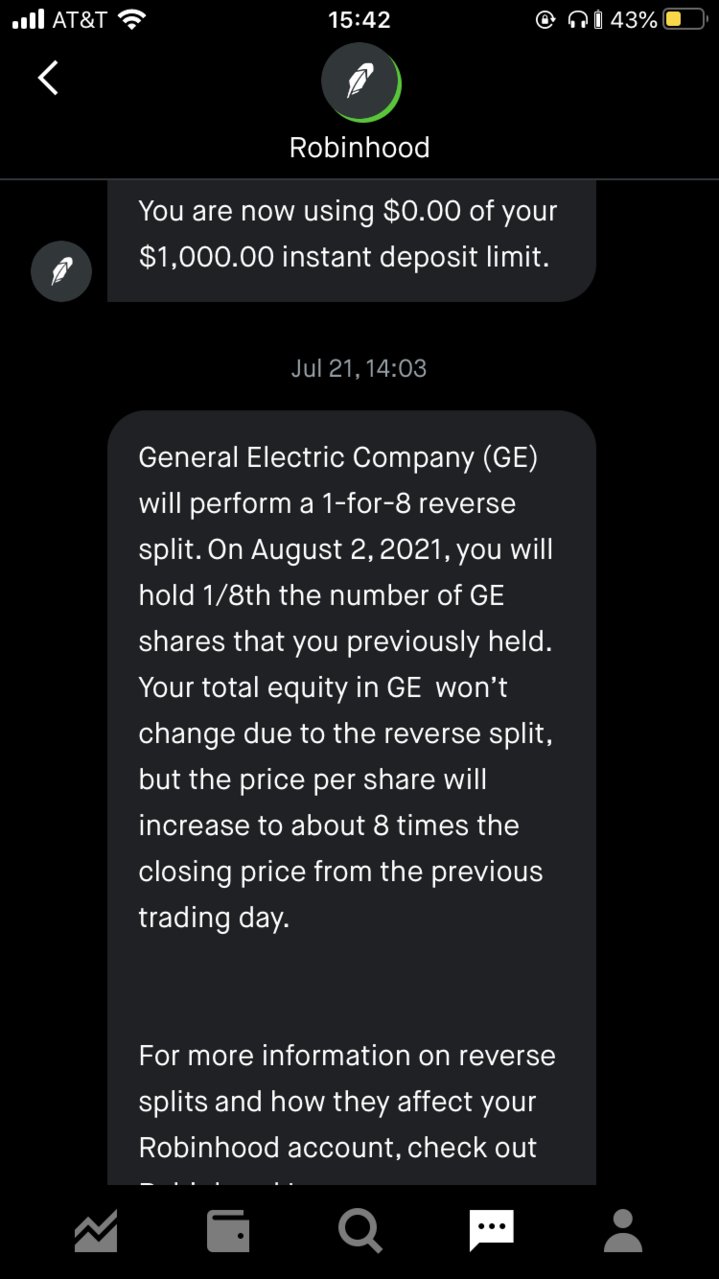The width and height of the screenshot is (719, 1279).
Task: Go back using the top-left arrow
Action: click(48, 77)
